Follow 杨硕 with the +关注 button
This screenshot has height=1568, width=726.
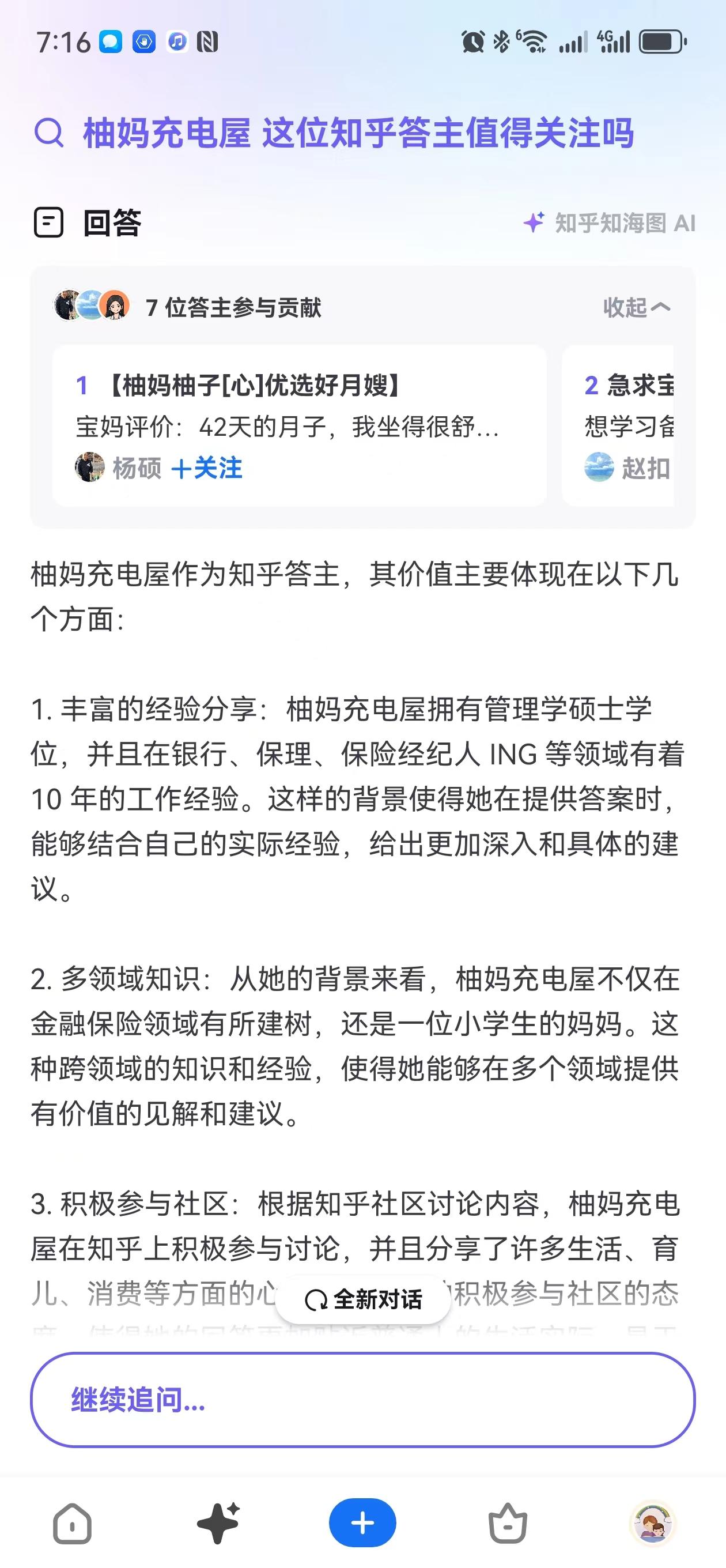tap(207, 468)
